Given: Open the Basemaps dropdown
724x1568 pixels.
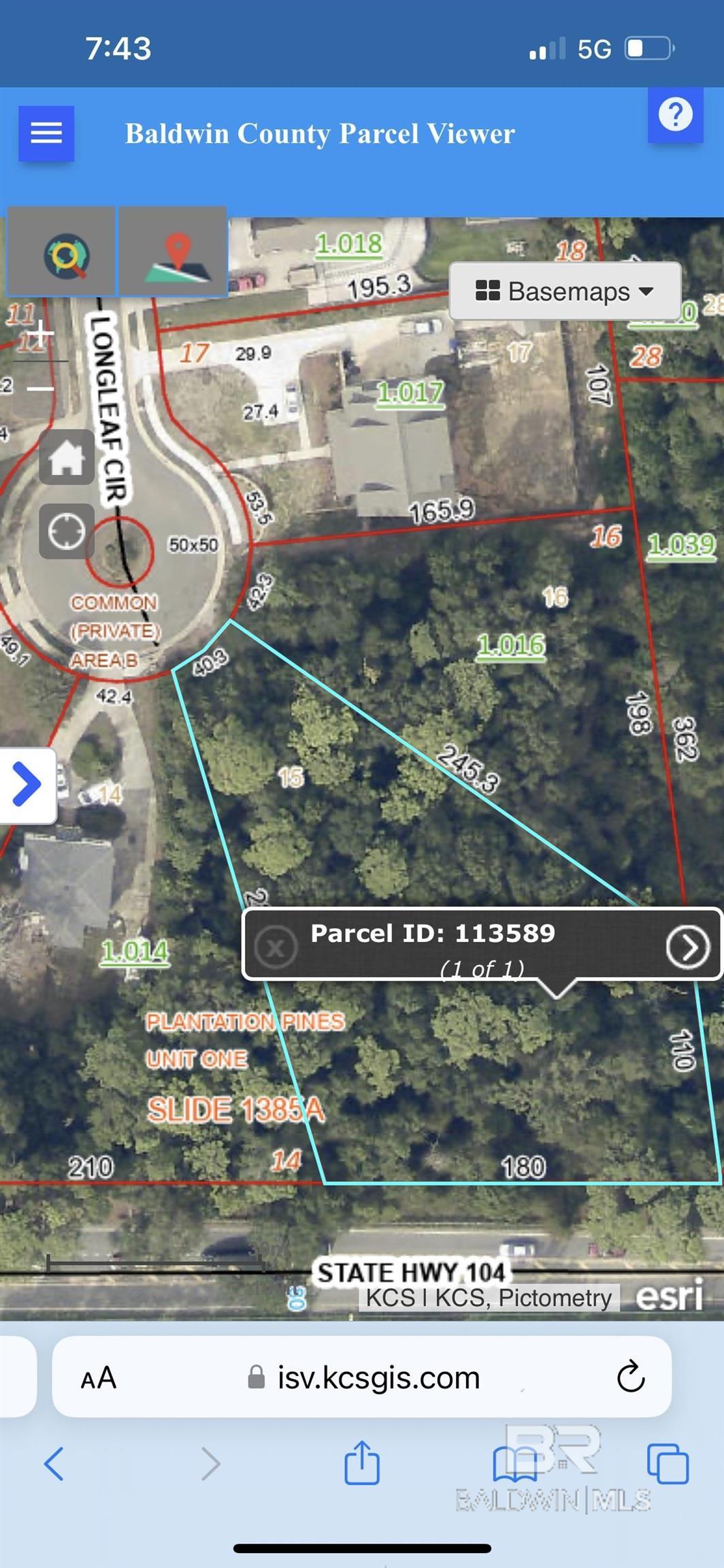Looking at the screenshot, I should tap(565, 291).
